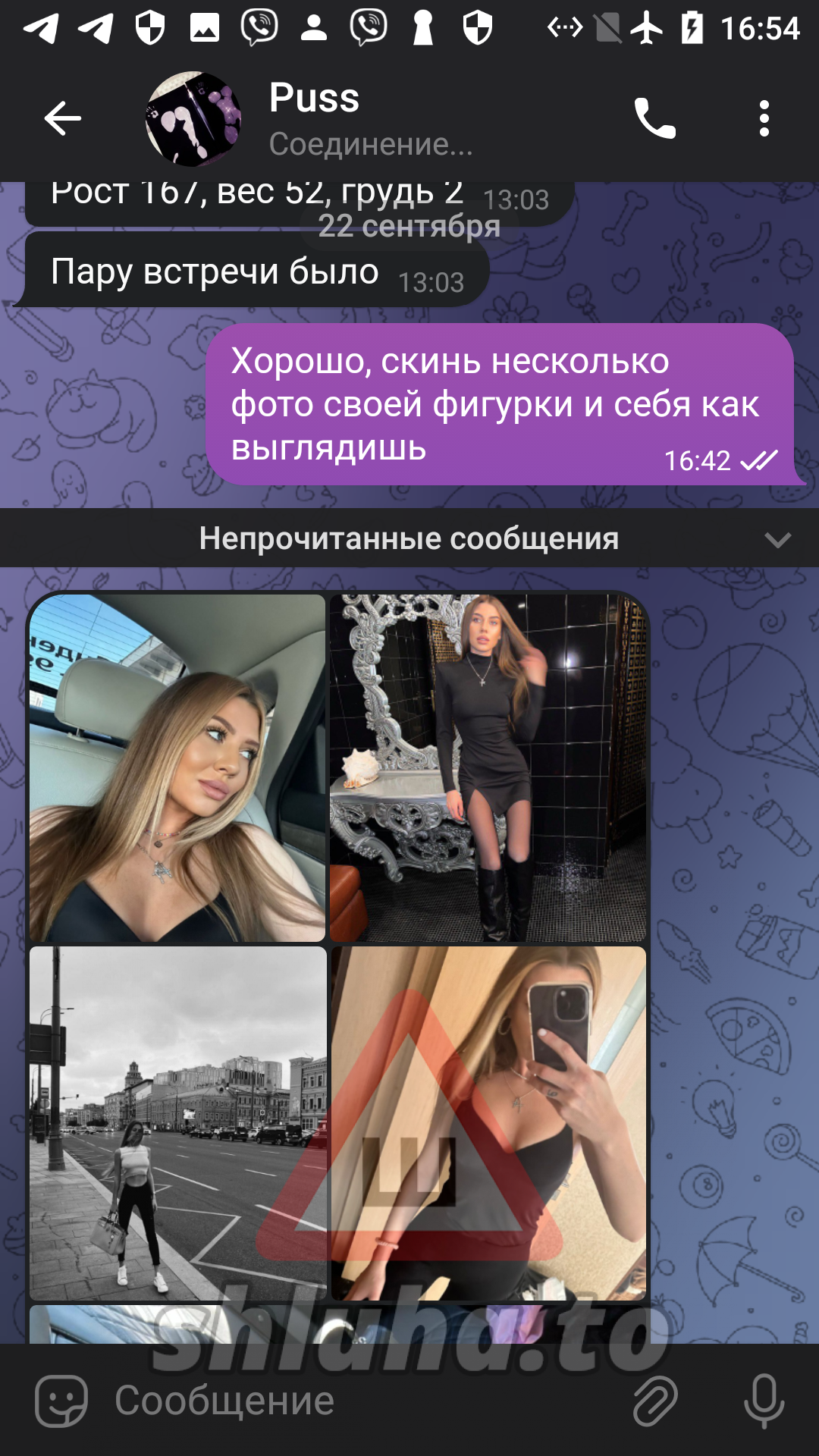This screenshot has width=819, height=1456.
Task: Open Puss profile avatar
Action: click(193, 119)
